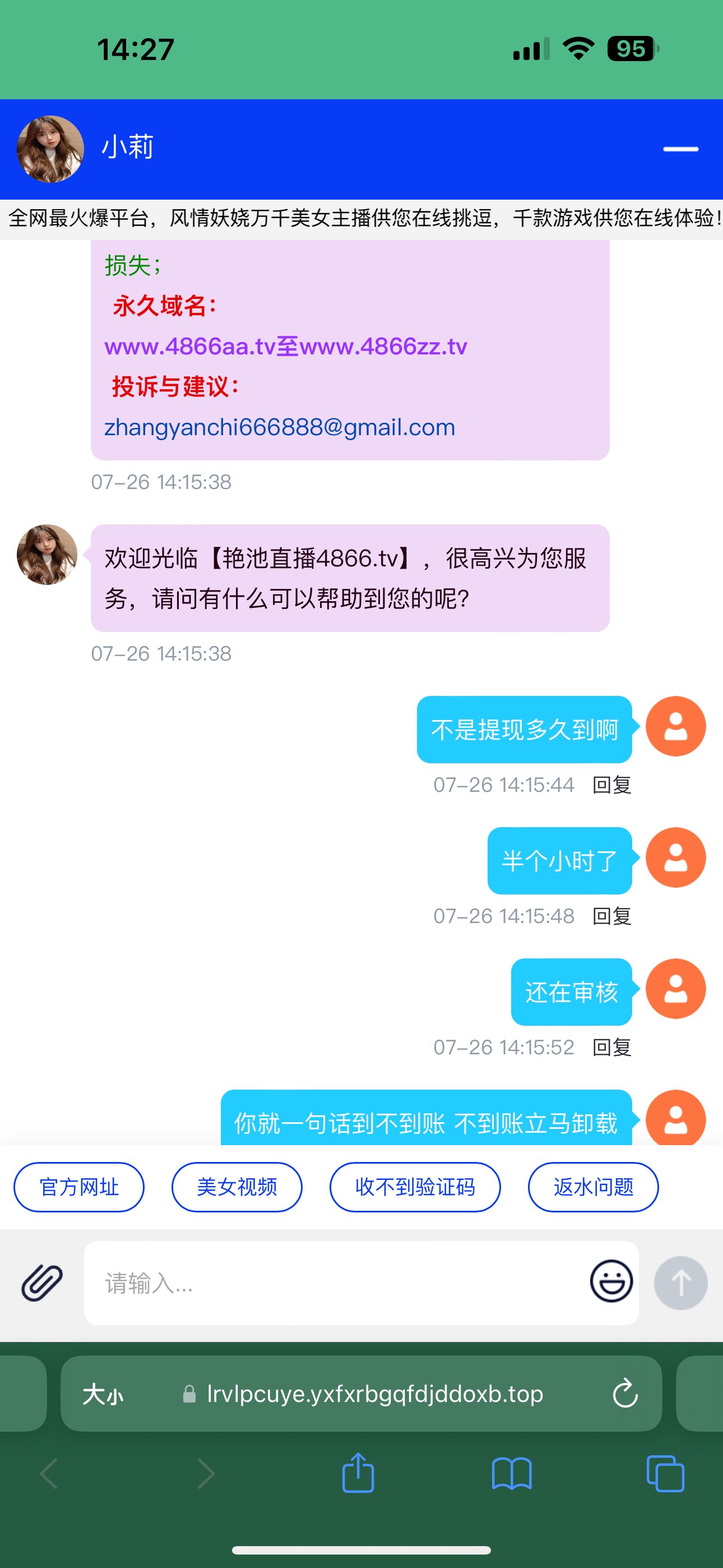Select the 美女视频 quick reply chip
723x1568 pixels.
[x=237, y=1187]
